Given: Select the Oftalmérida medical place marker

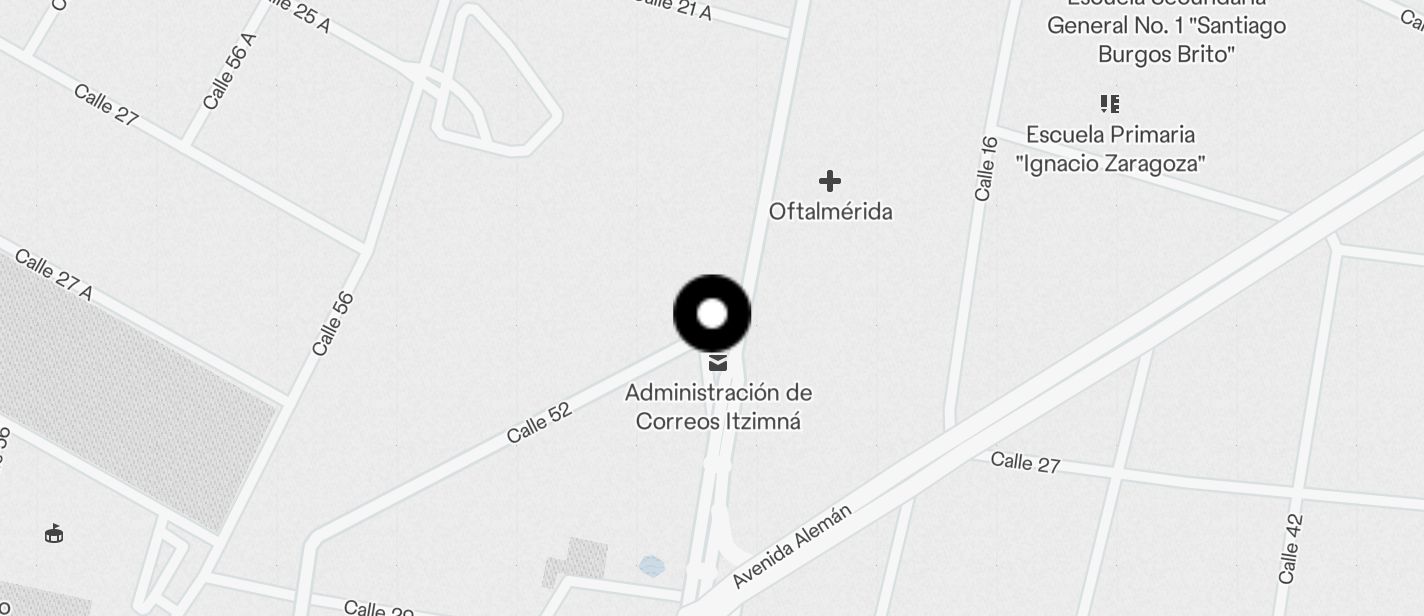Looking at the screenshot, I should click(829, 181).
